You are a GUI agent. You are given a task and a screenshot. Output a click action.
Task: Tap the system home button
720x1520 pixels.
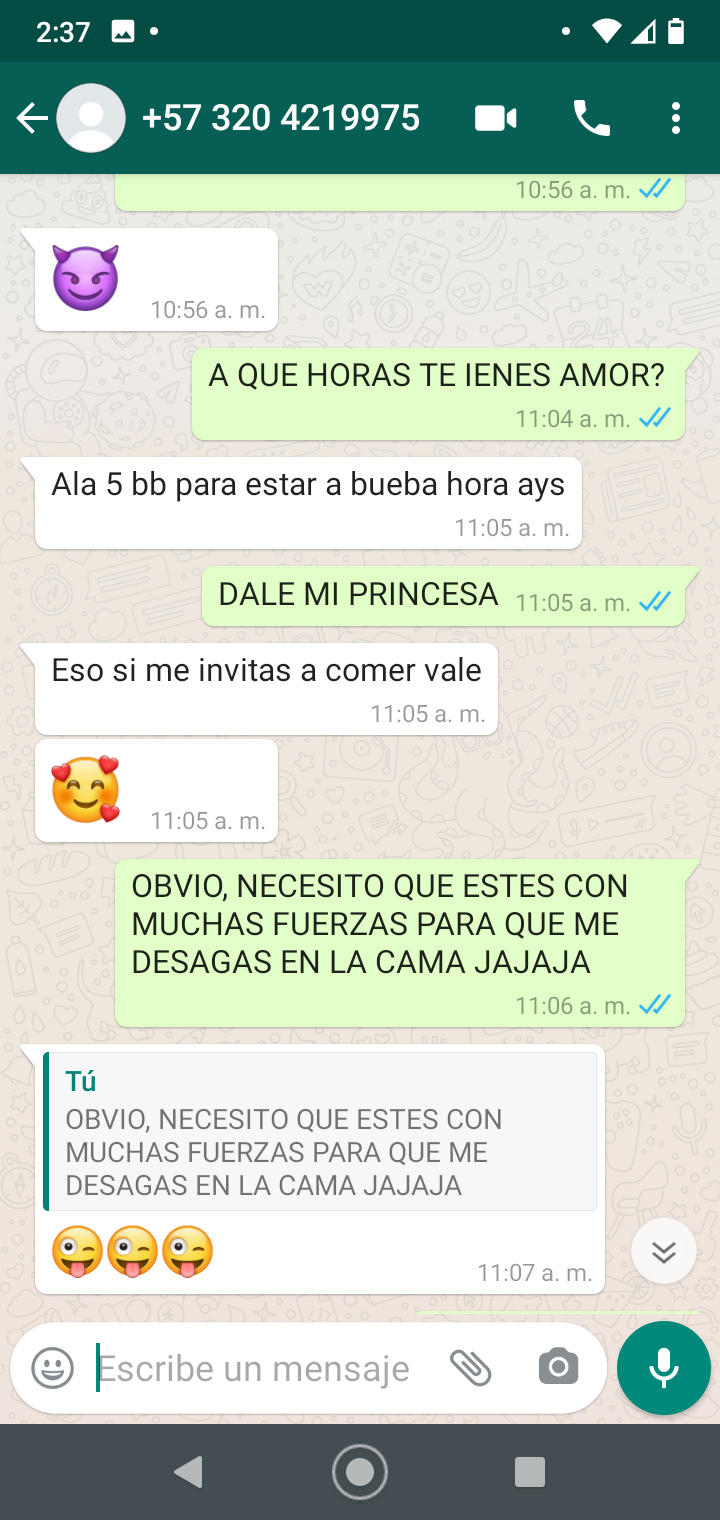[x=360, y=1472]
